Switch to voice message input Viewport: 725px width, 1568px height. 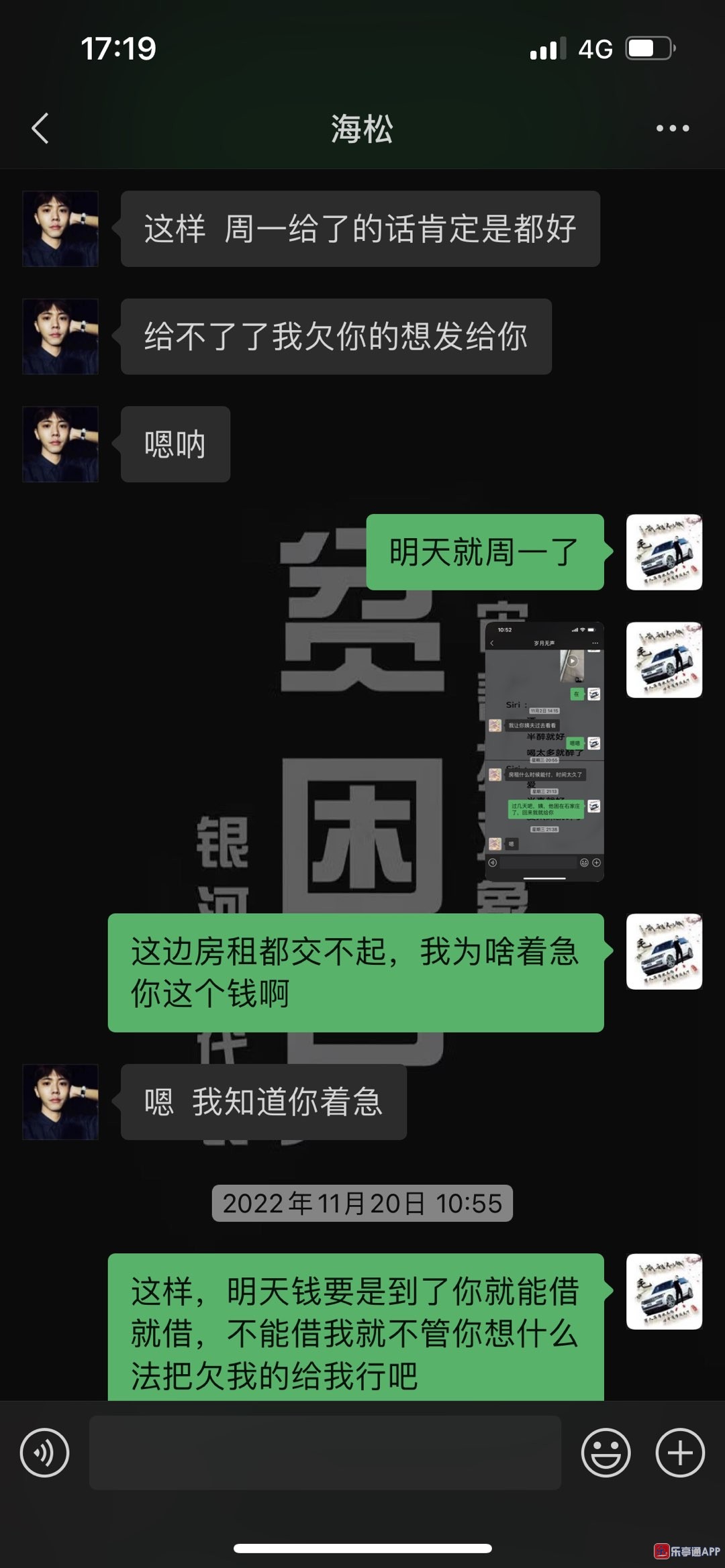pyautogui.click(x=44, y=1453)
